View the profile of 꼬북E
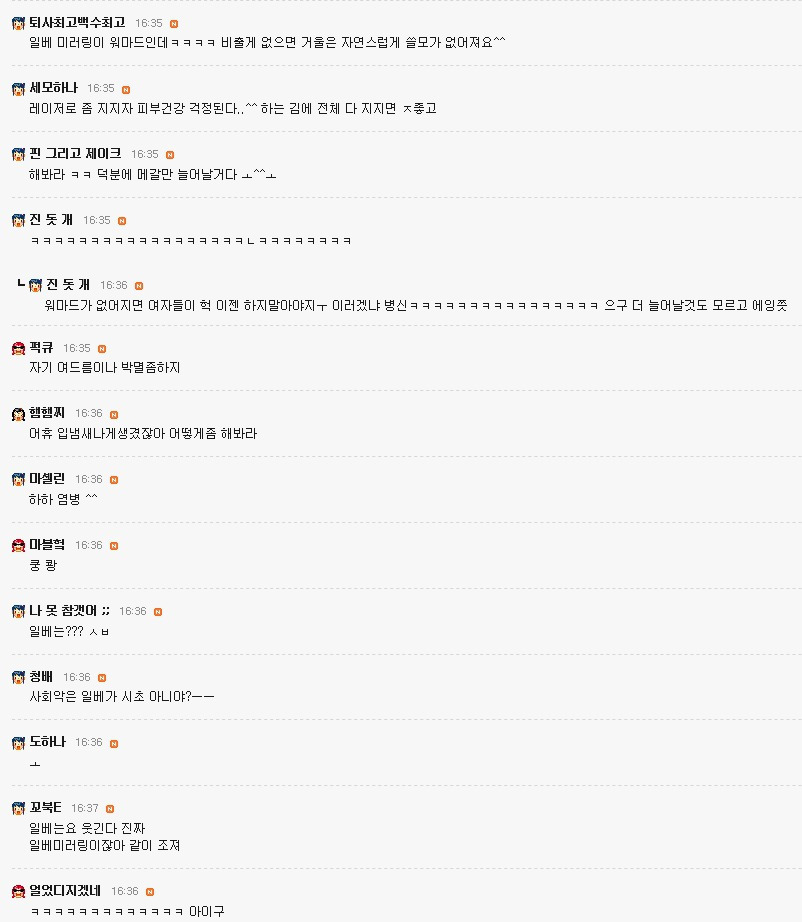This screenshot has width=802, height=922. coord(46,808)
